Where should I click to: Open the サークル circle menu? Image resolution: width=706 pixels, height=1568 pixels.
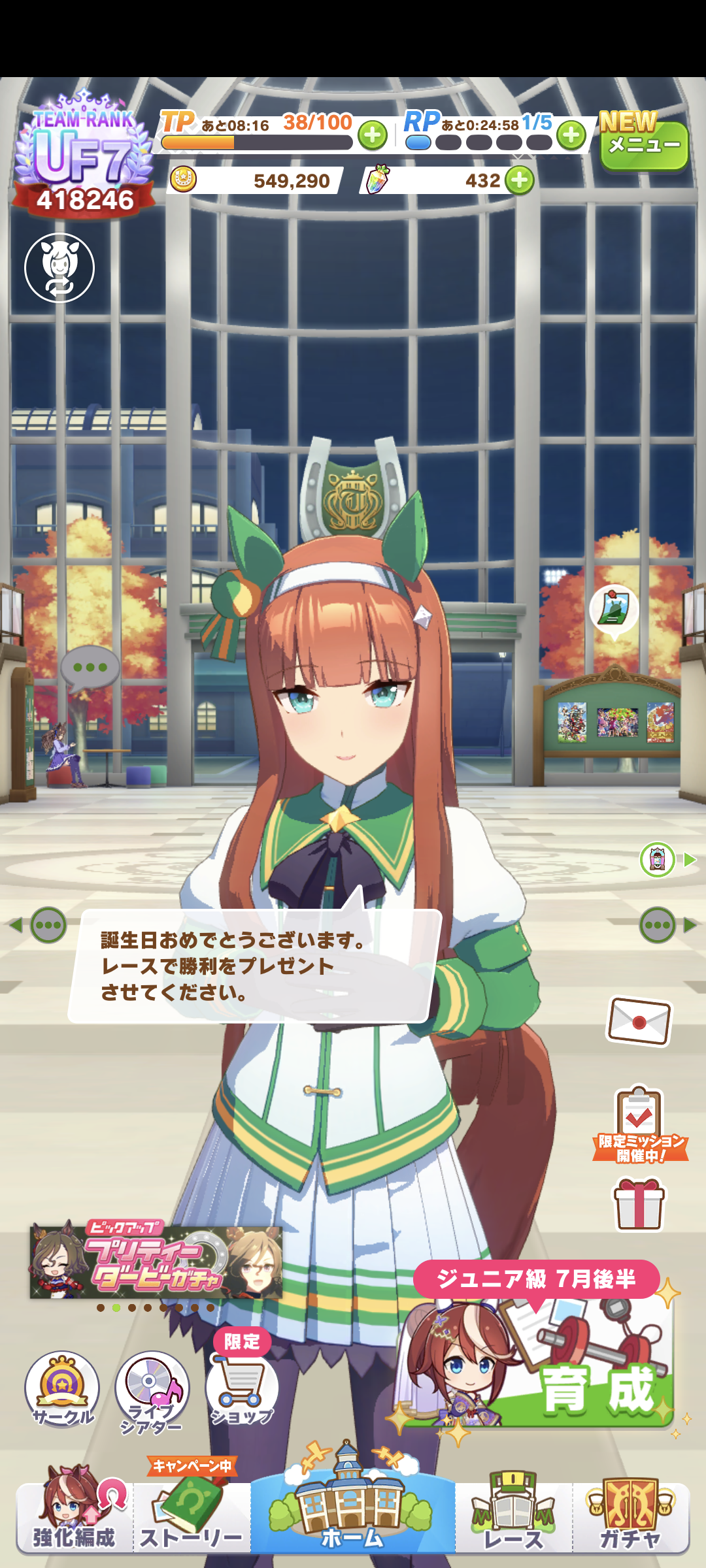click(62, 1388)
